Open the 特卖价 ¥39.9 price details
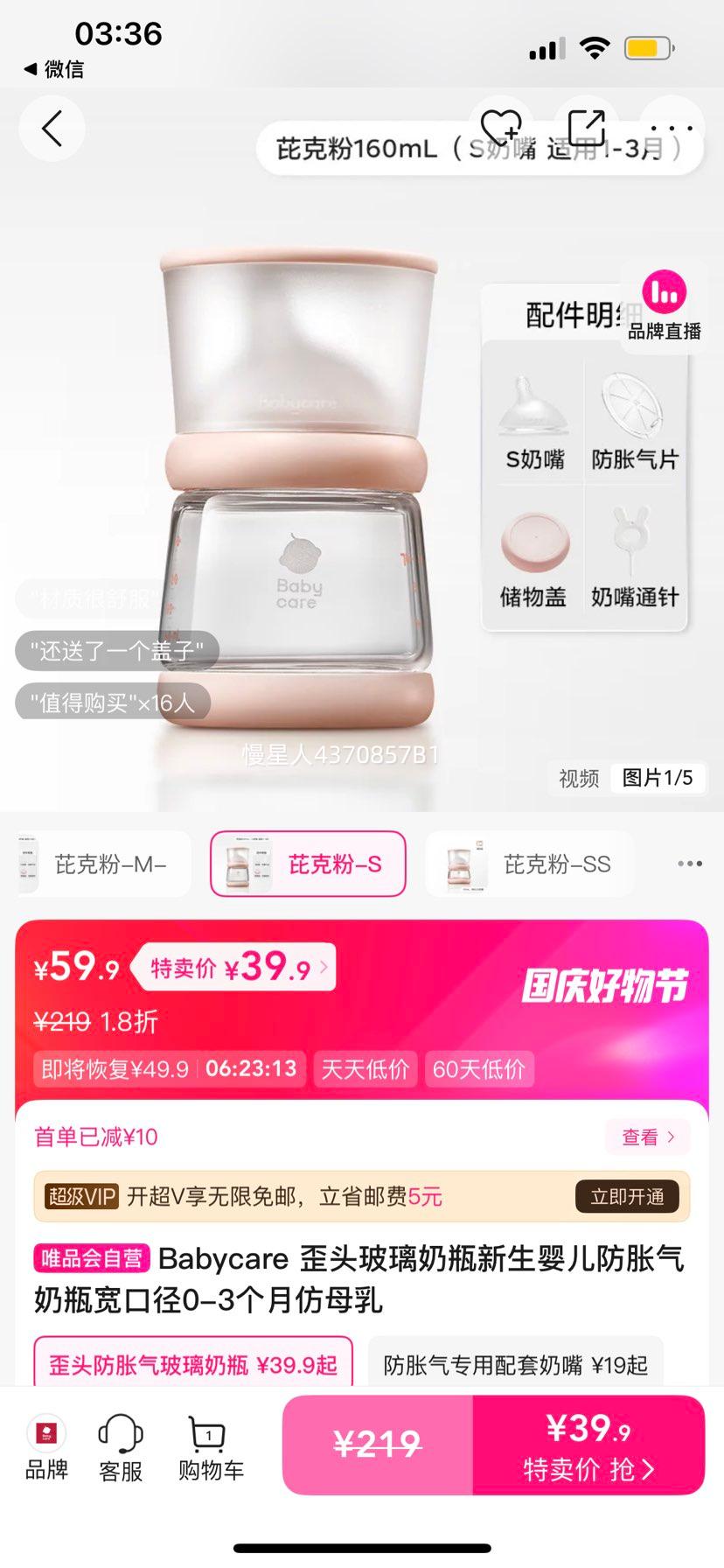The height and width of the screenshot is (1568, 724). [238, 968]
